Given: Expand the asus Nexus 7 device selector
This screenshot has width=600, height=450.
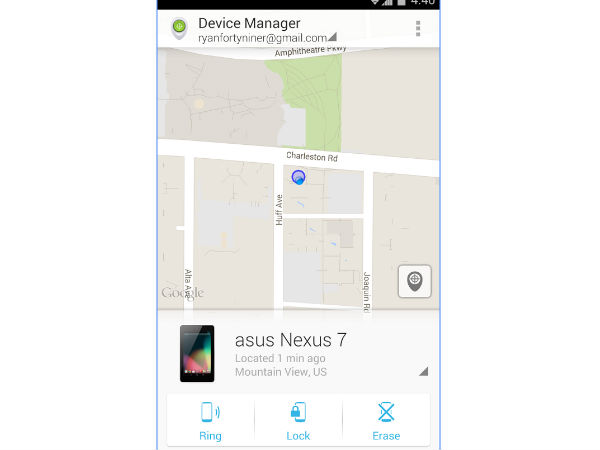Looking at the screenshot, I should (x=422, y=371).
